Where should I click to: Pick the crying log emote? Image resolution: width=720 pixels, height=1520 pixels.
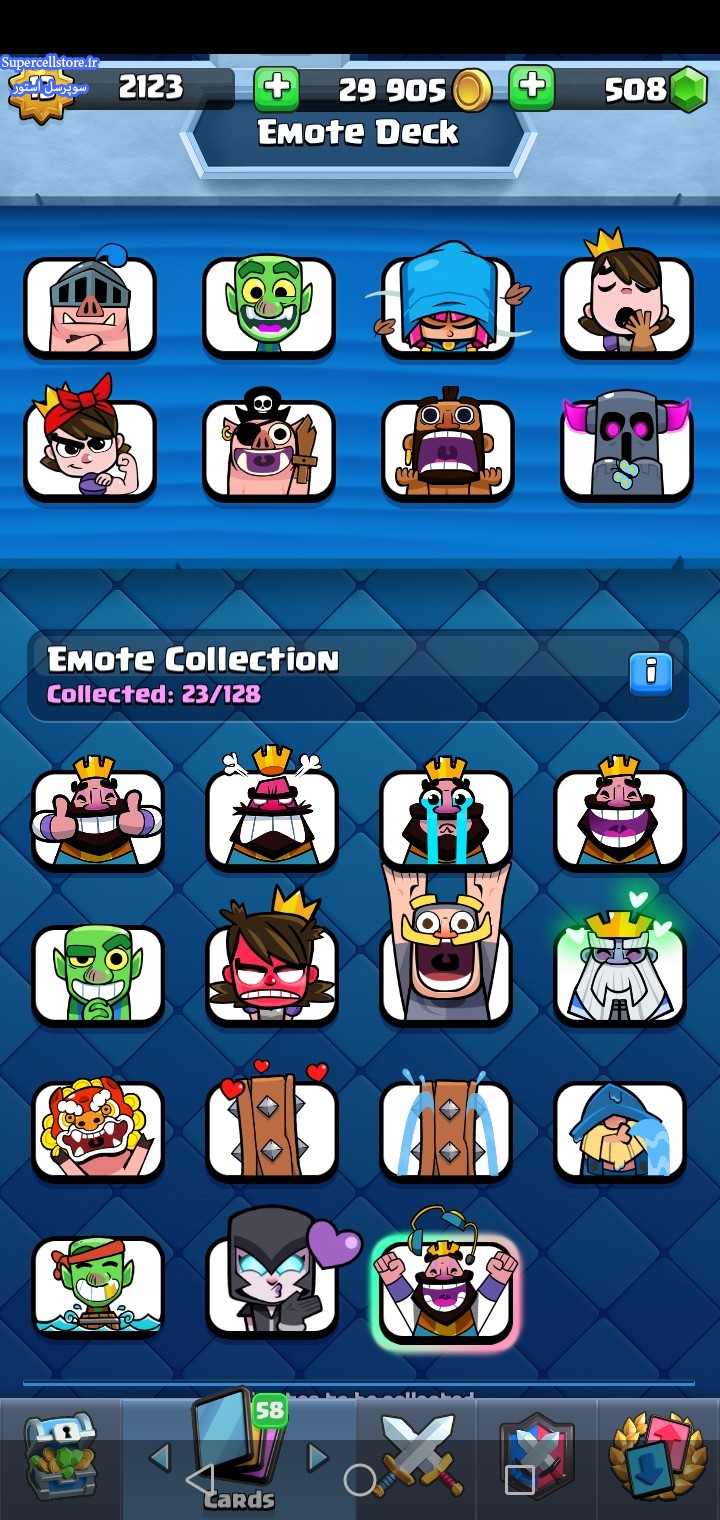click(x=446, y=1130)
